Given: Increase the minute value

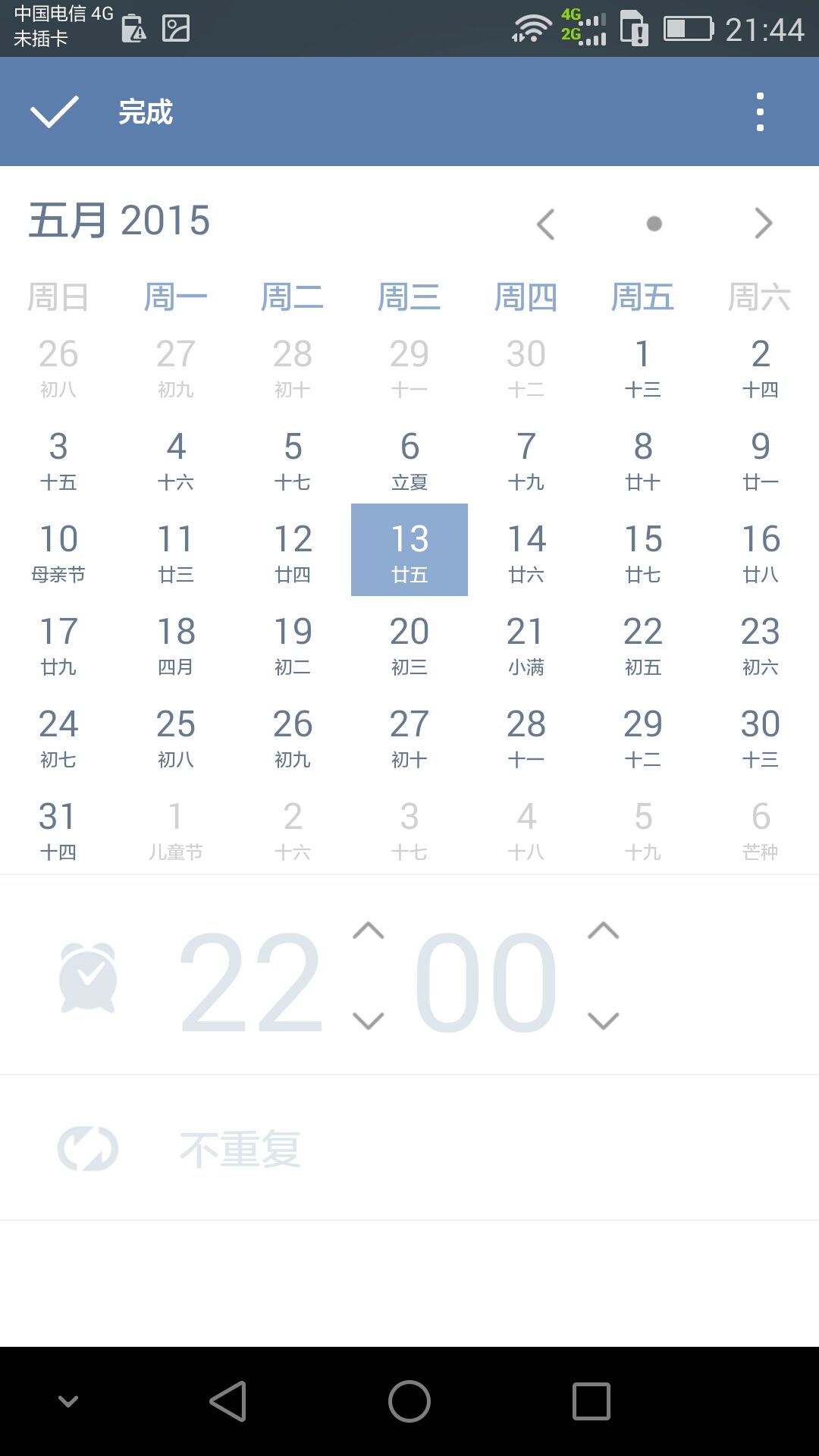Looking at the screenshot, I should pos(604,930).
